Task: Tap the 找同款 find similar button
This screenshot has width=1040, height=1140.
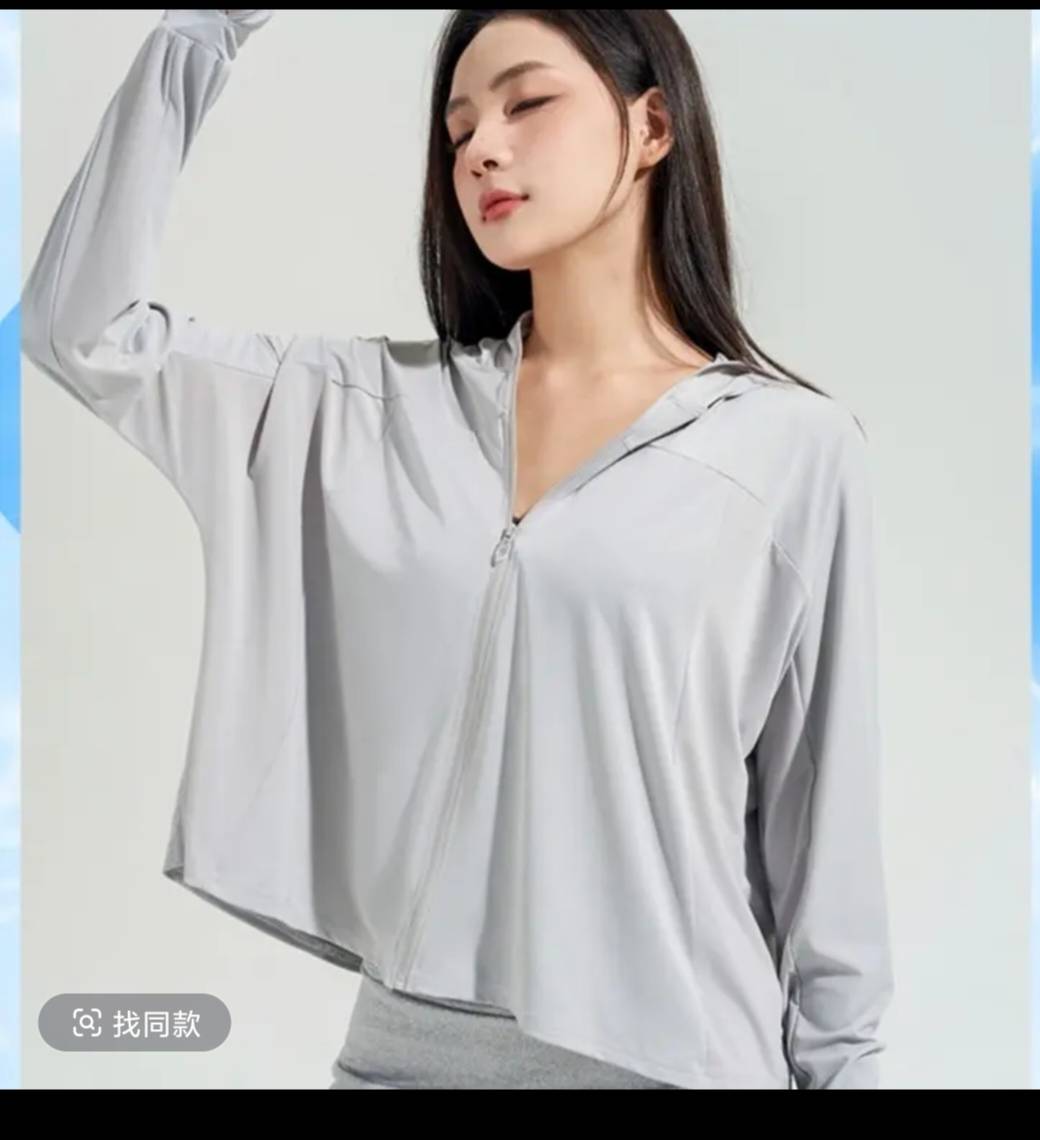Action: [135, 1022]
